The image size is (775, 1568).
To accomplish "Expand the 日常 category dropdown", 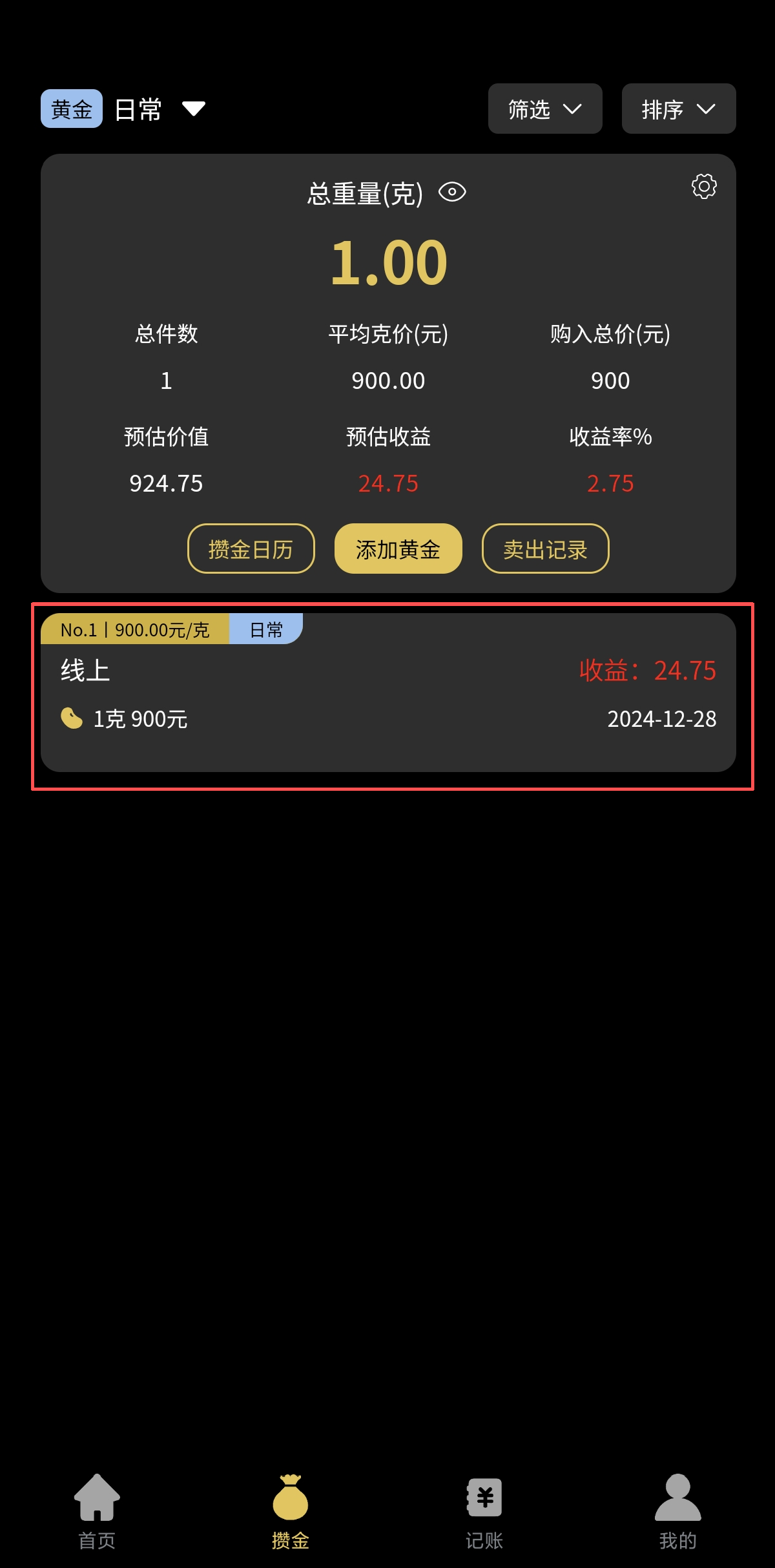I will pos(193,109).
